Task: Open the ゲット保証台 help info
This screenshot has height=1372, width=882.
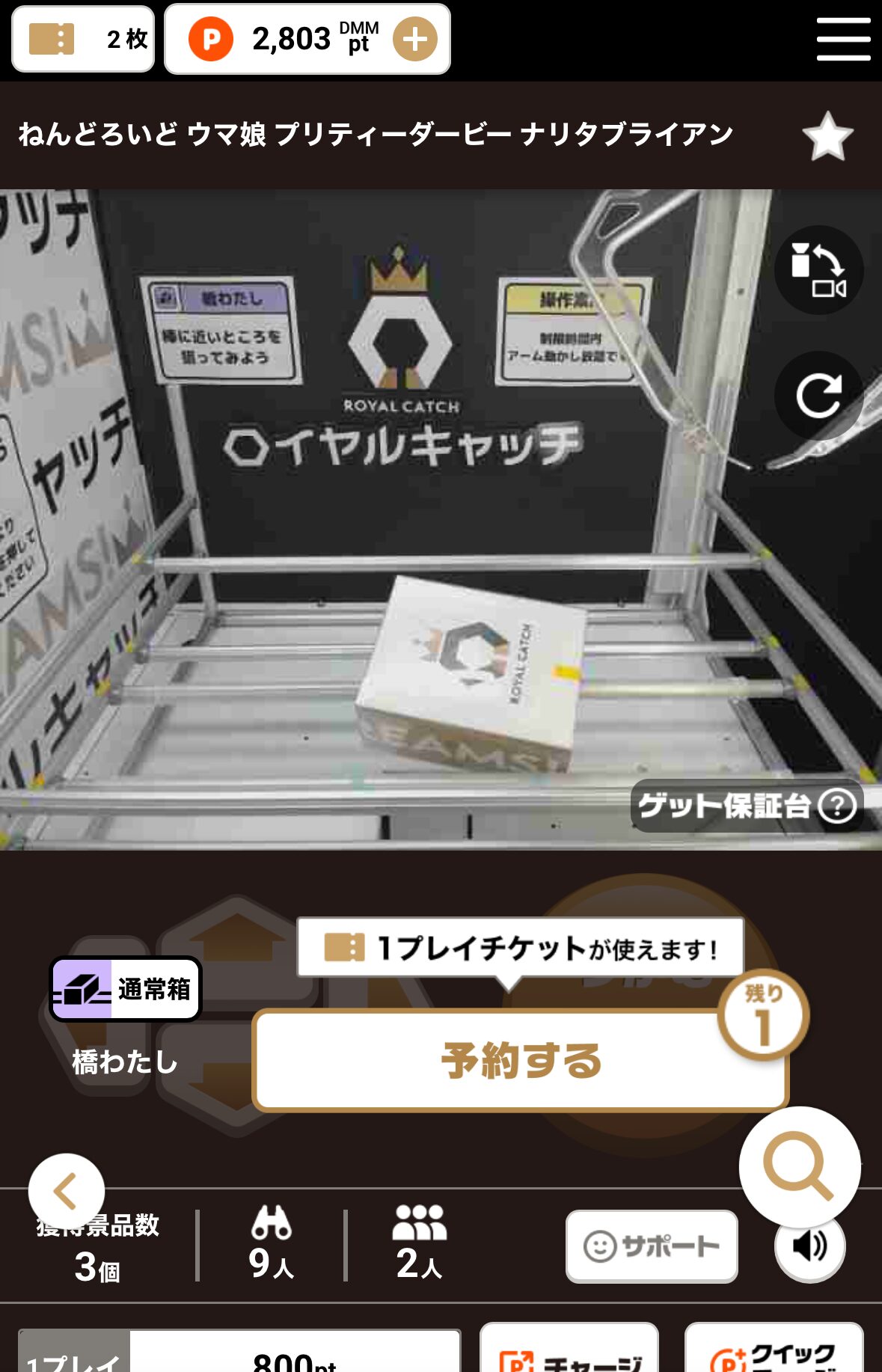Action: (x=836, y=806)
